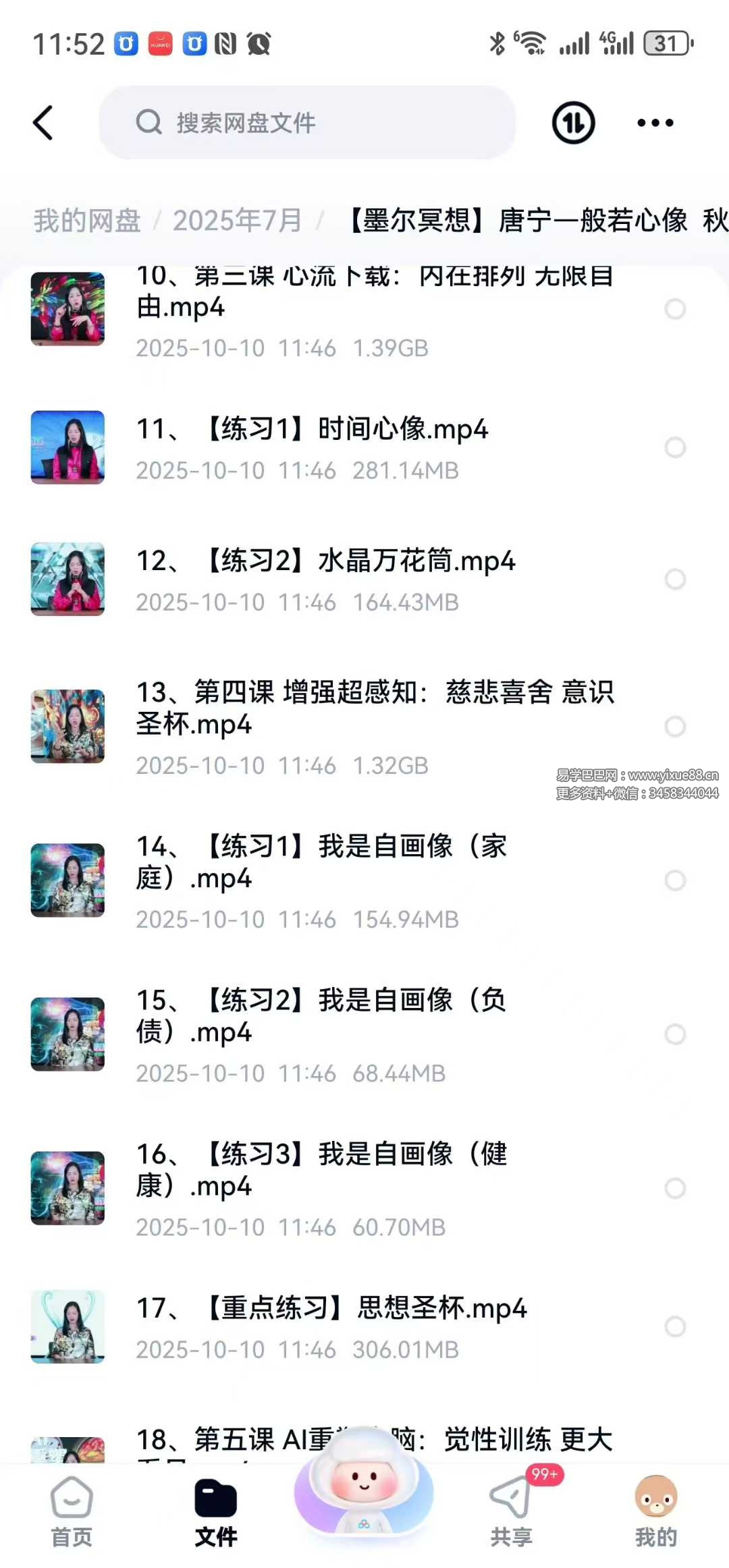Screen dimensions: 729x1568
Task: Select the checkbox for 14、我是自画像（家庭）.mp4
Action: tap(675, 880)
